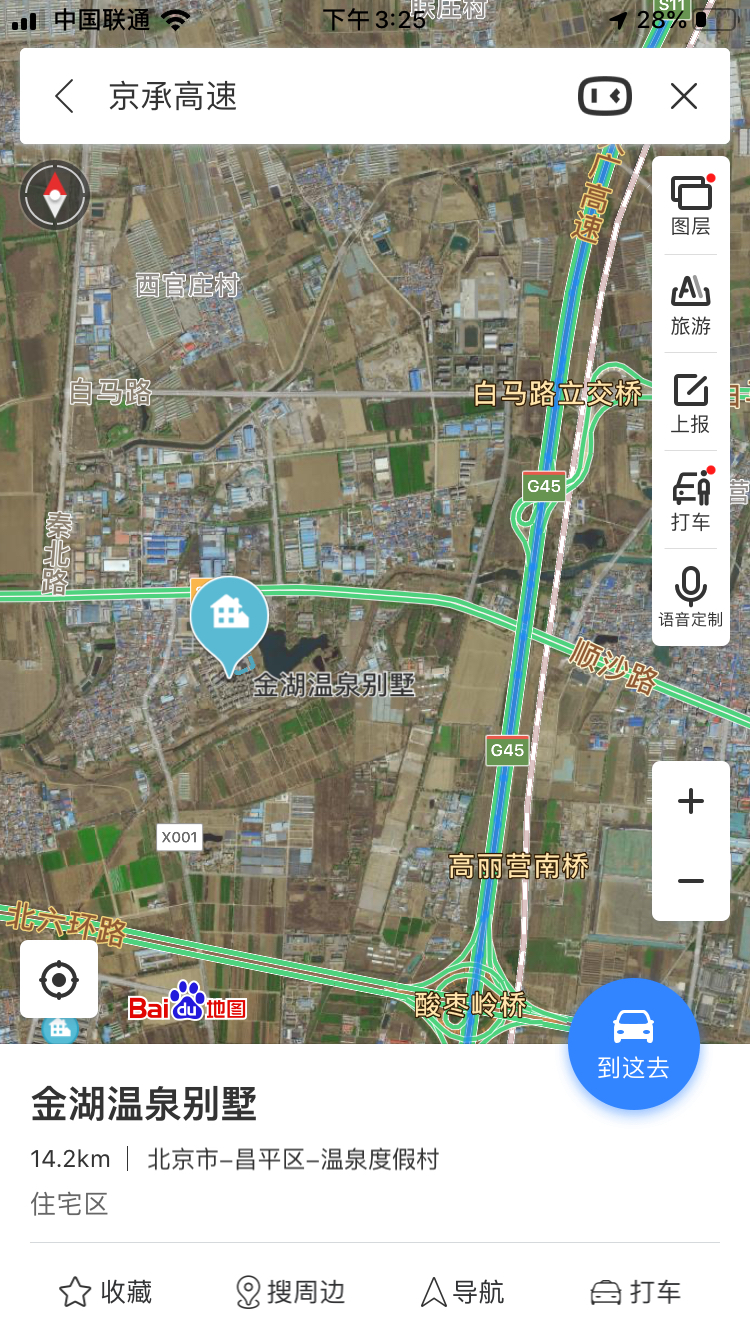The width and height of the screenshot is (750, 1334).
Task: Open the 图层 map layers panel
Action: pyautogui.click(x=690, y=206)
